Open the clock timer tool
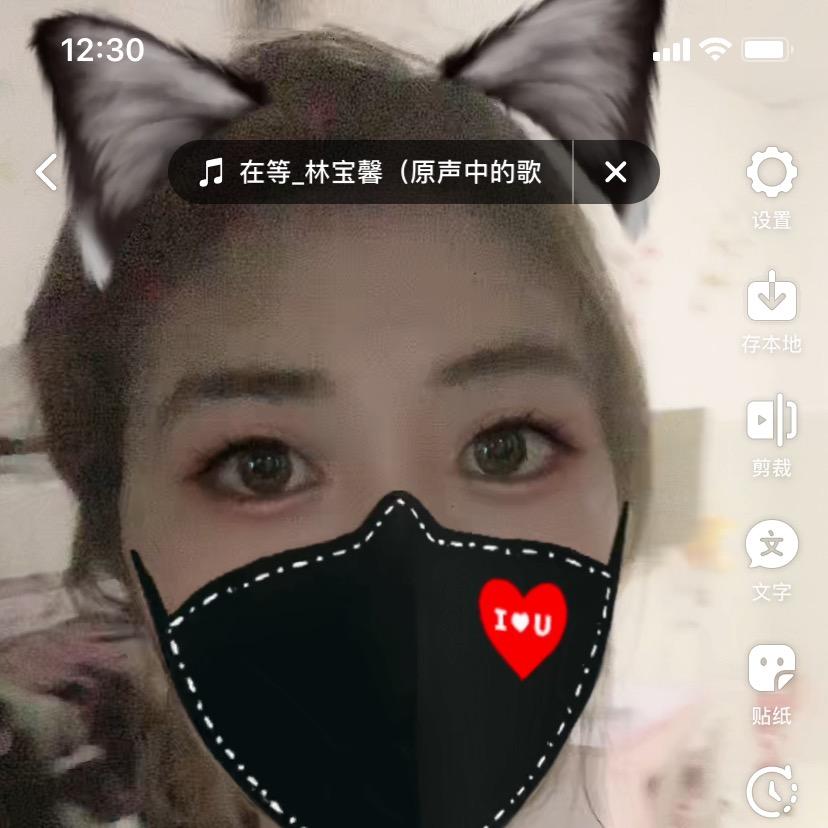 click(771, 792)
